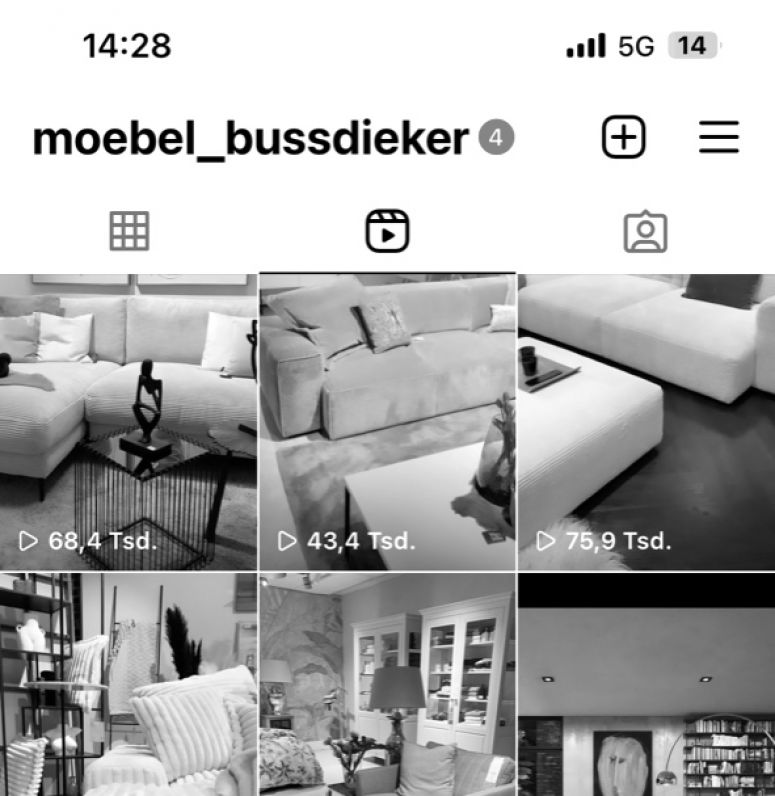
Task: Tap the moebel_bussdieker account switcher
Action: tap(250, 139)
